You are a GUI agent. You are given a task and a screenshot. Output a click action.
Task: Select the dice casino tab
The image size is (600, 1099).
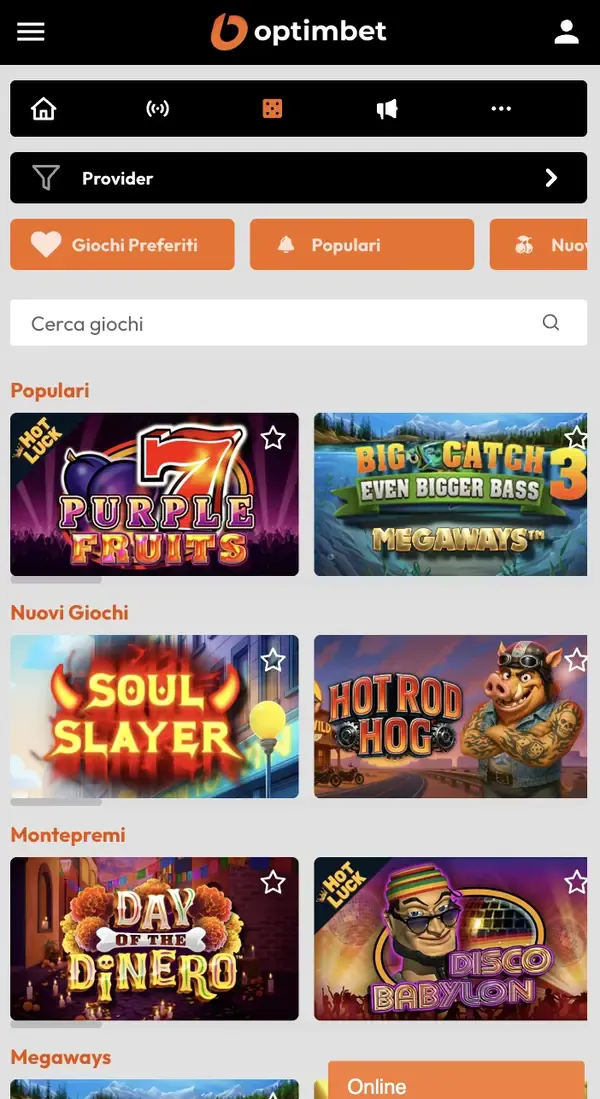[272, 109]
